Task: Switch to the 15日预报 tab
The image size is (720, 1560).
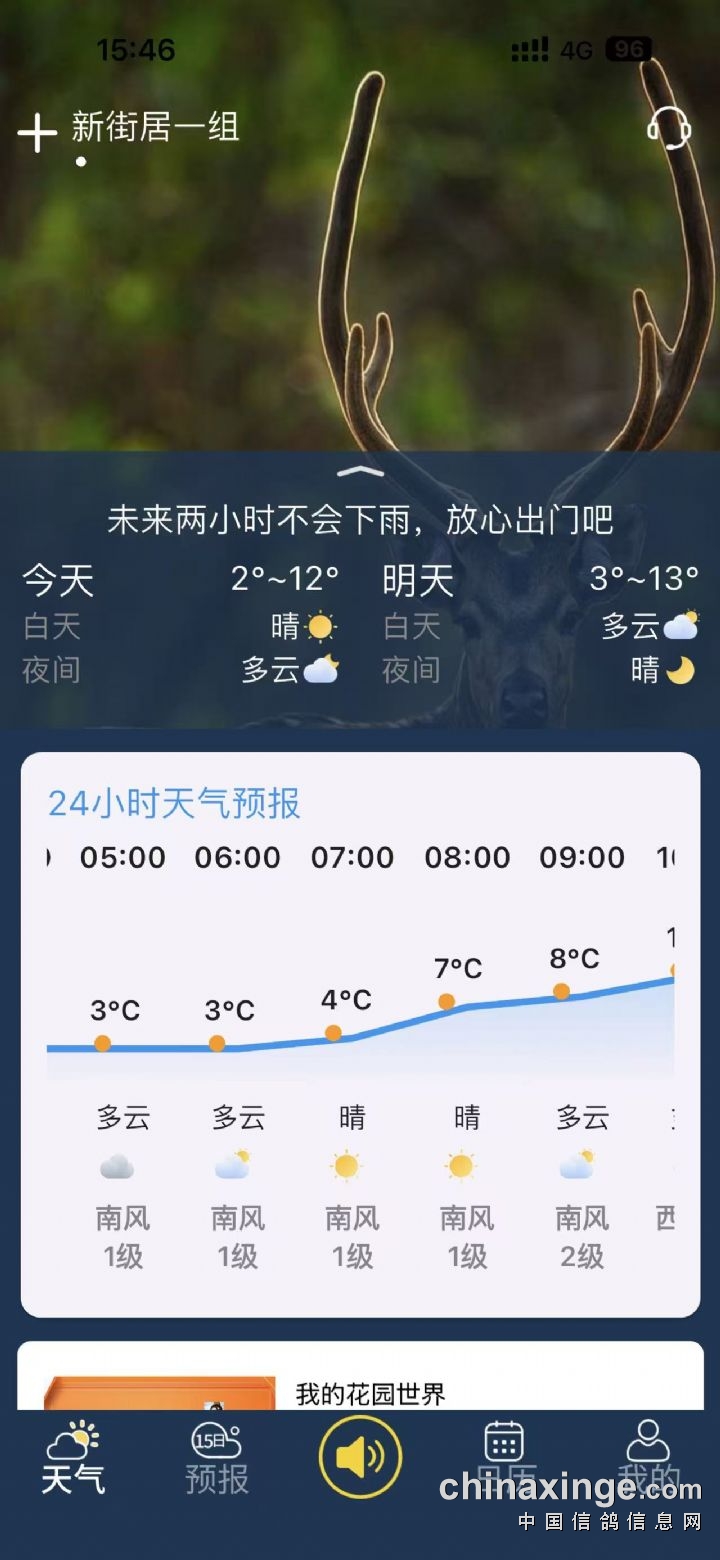Action: pos(216,1458)
